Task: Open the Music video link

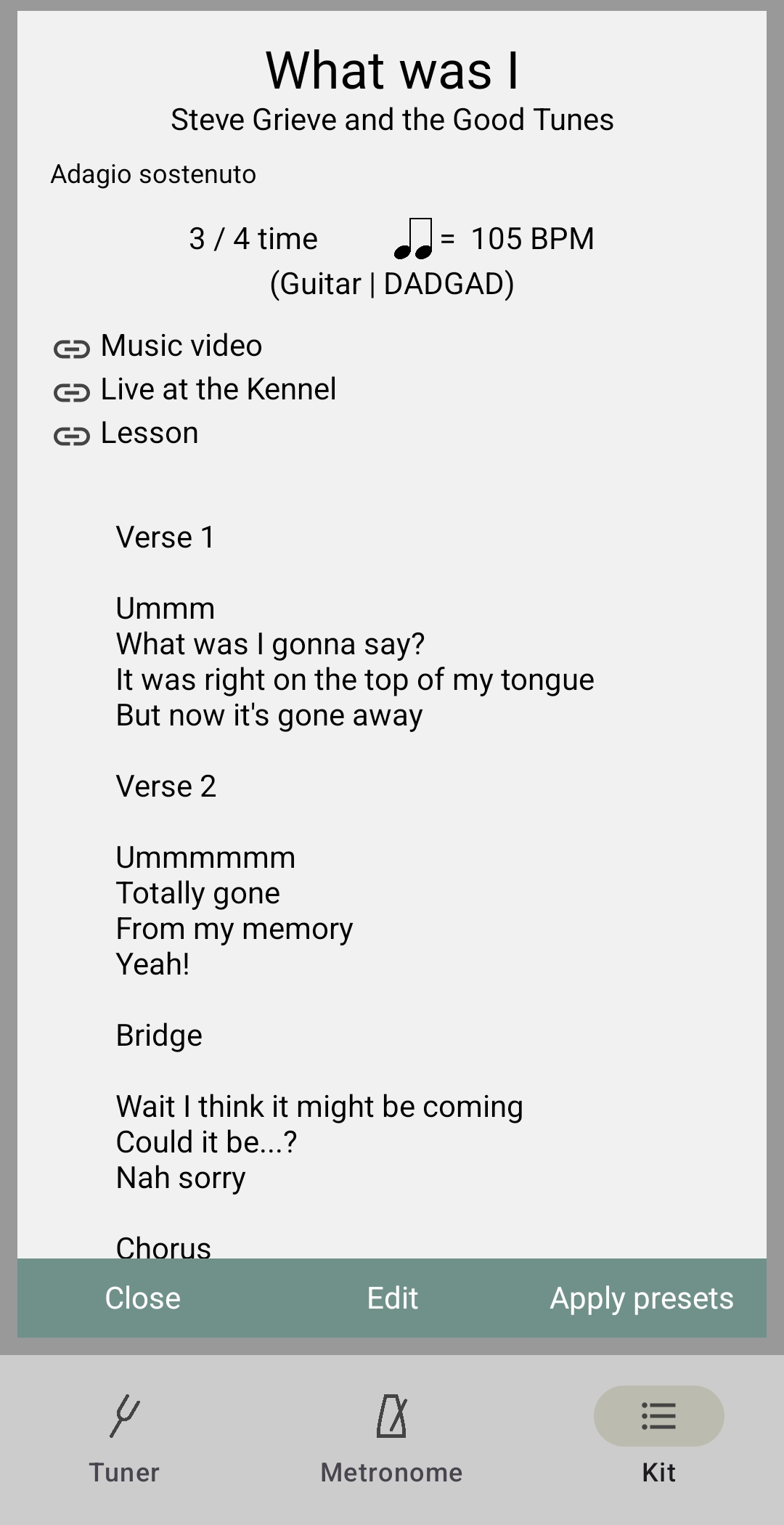Action: click(x=181, y=346)
